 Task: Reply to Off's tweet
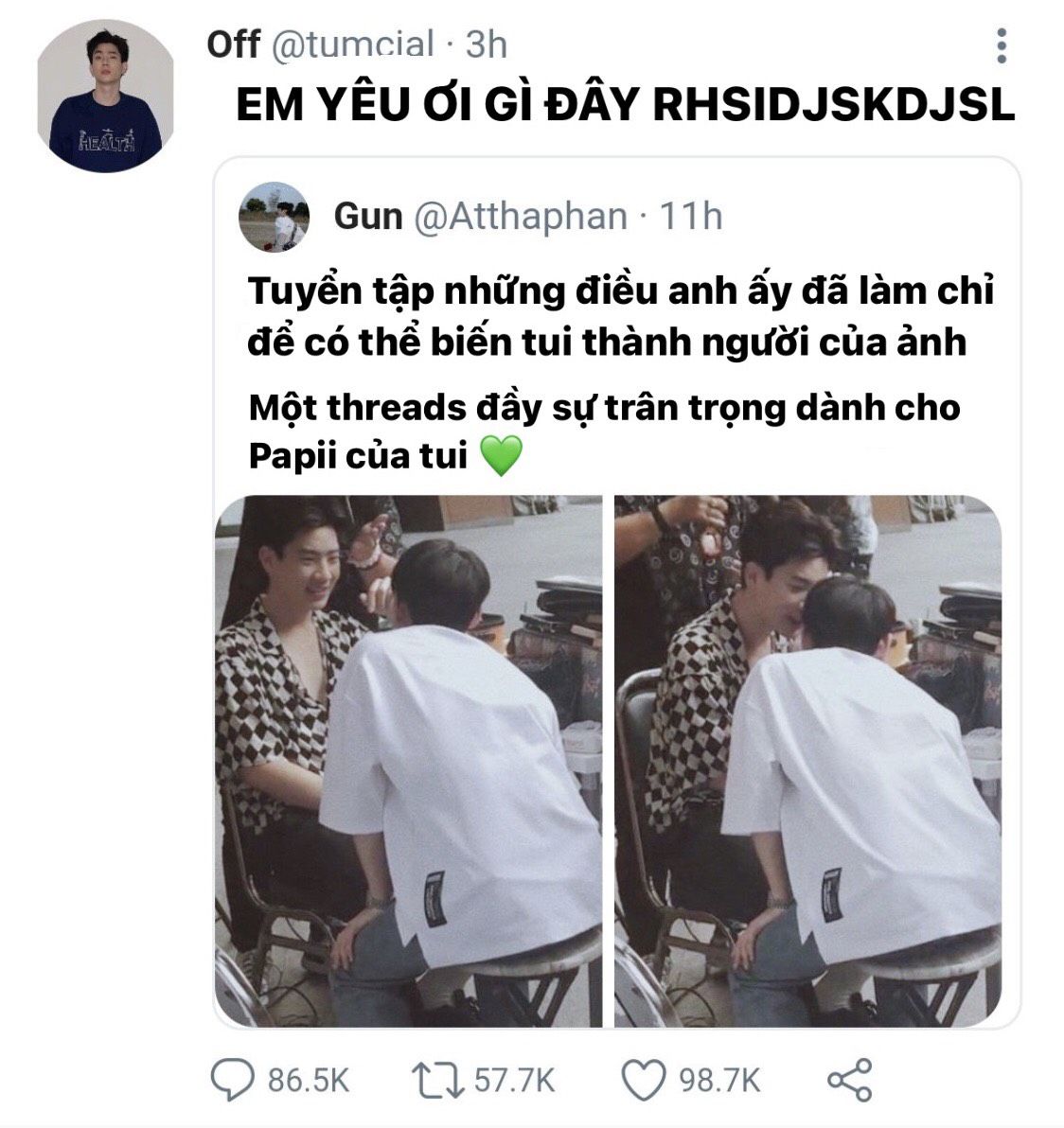[x=233, y=1080]
